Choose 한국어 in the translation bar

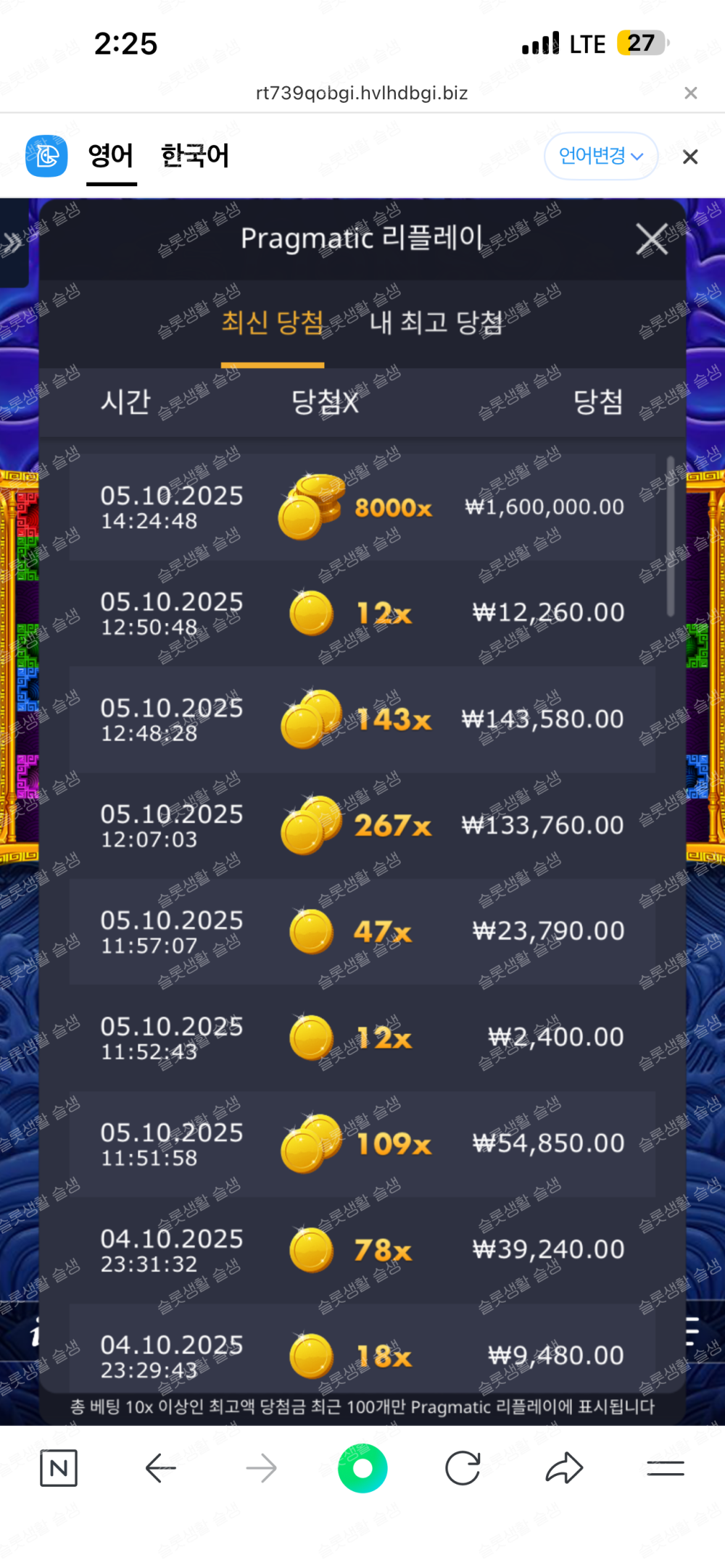(x=194, y=156)
